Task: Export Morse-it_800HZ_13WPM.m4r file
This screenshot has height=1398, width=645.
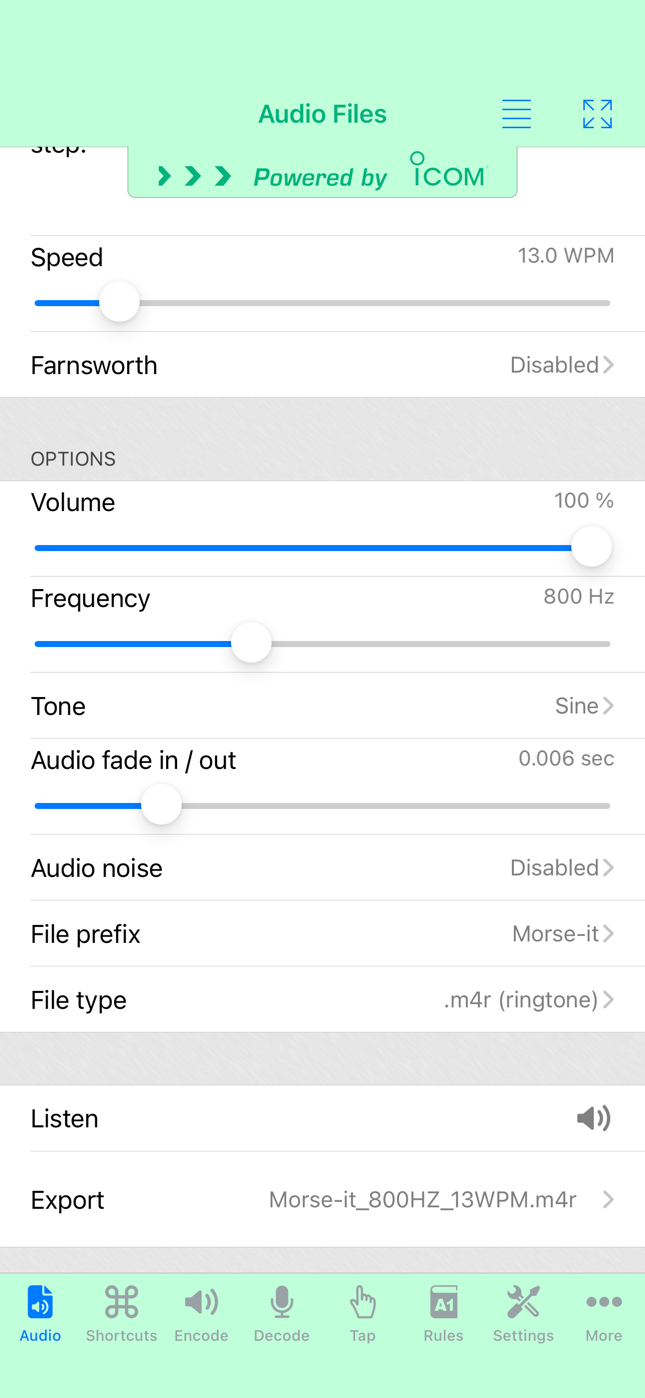Action: click(322, 1200)
